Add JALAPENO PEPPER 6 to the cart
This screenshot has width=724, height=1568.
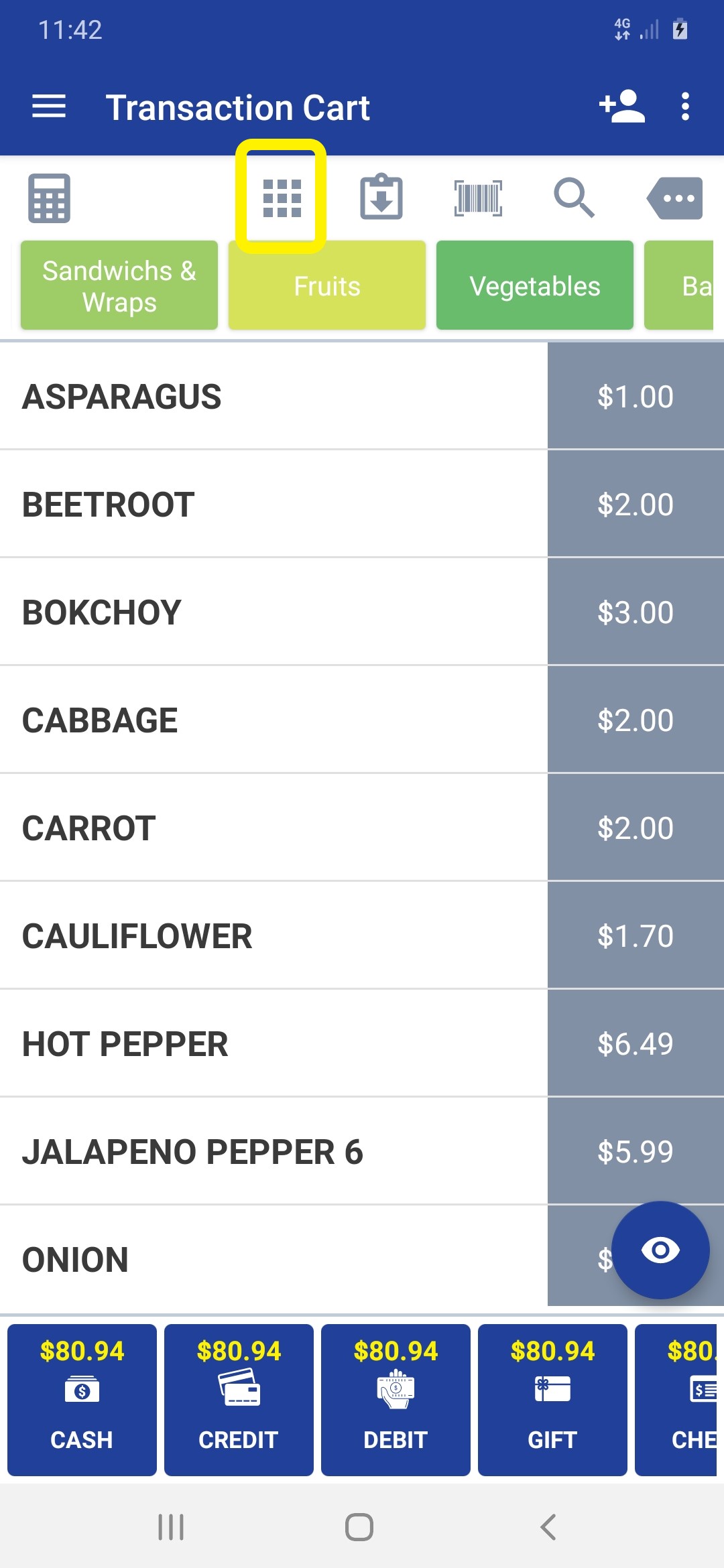point(274,1152)
